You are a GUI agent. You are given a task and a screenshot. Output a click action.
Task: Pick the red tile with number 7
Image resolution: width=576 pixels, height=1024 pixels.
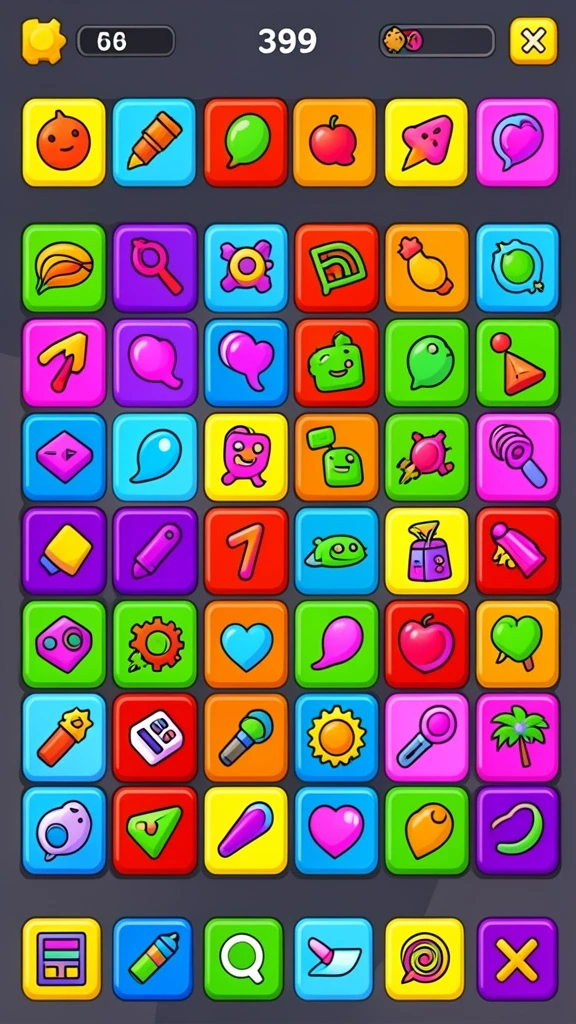(x=246, y=551)
